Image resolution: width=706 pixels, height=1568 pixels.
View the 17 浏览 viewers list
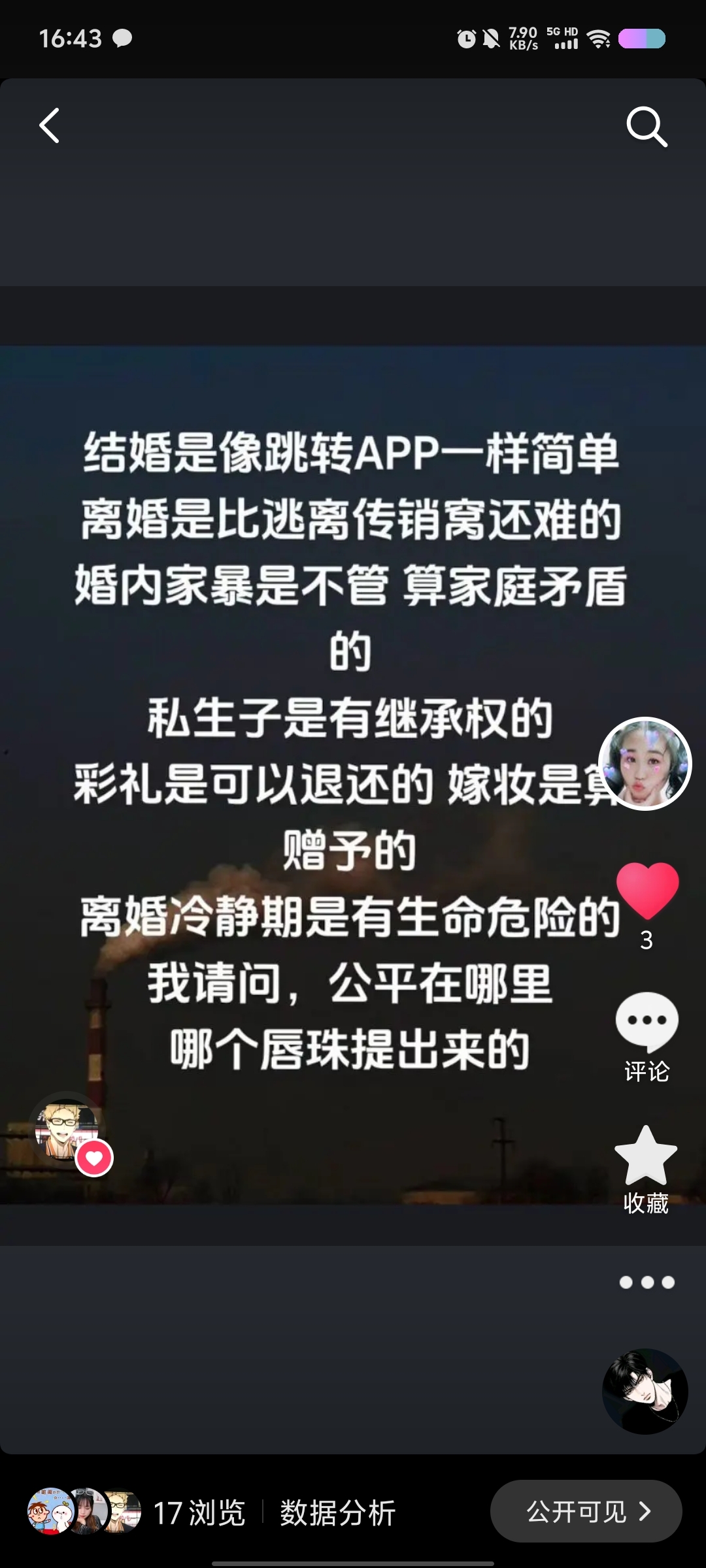(x=199, y=1512)
